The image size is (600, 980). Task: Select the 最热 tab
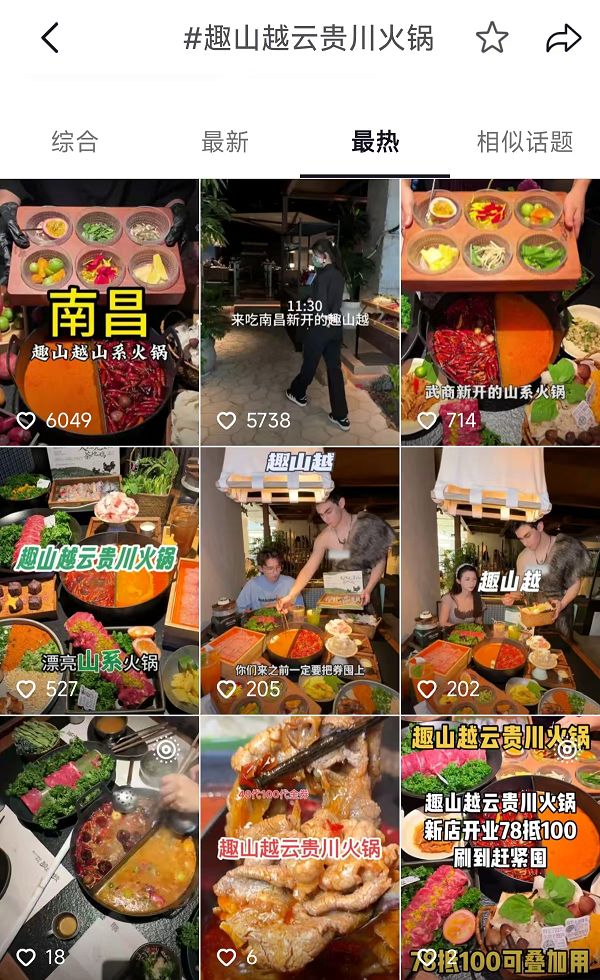tap(375, 142)
